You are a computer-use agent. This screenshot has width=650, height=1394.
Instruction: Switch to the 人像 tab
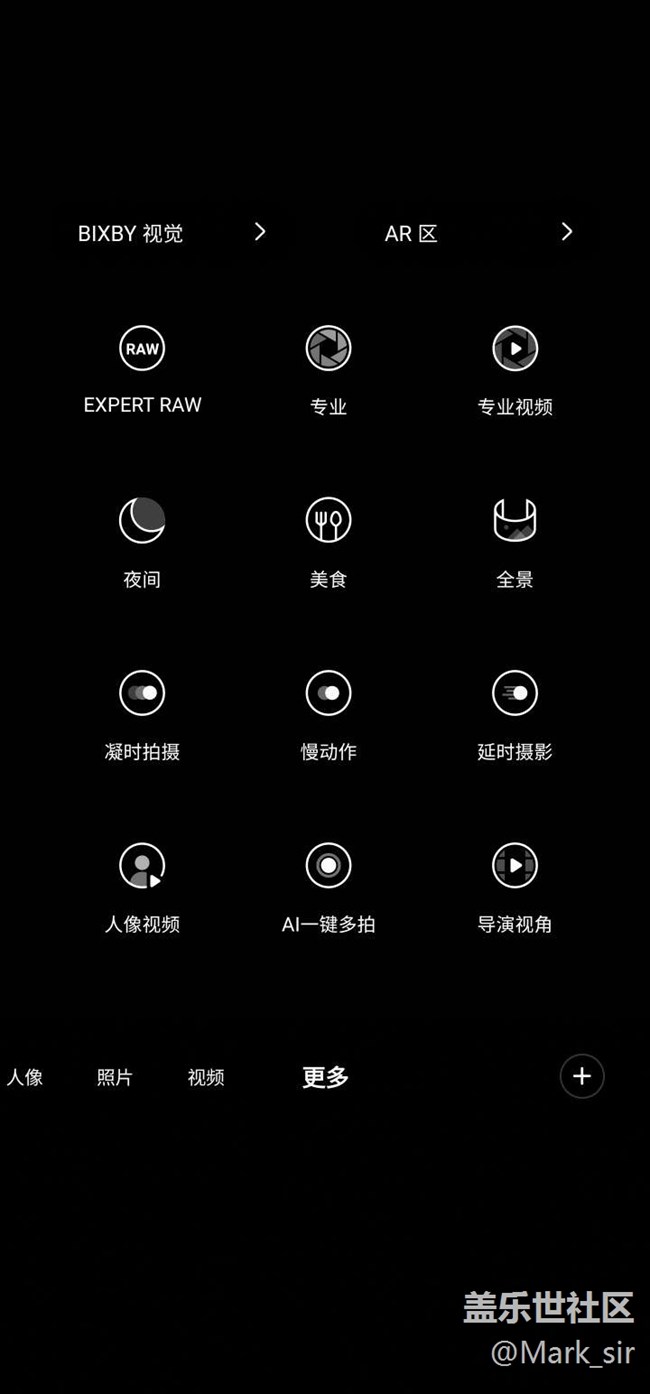pos(25,1077)
